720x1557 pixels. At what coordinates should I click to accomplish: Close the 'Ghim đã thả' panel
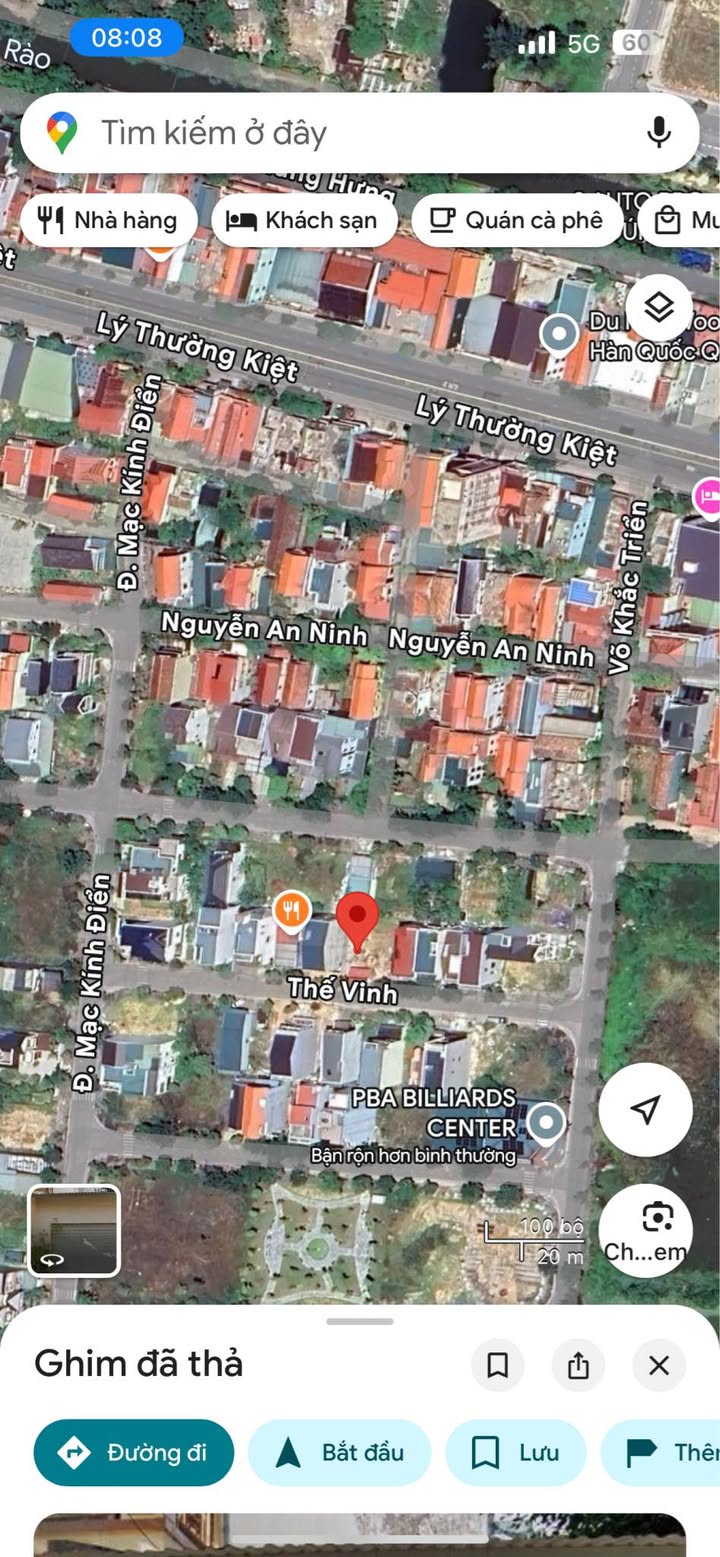(658, 1365)
